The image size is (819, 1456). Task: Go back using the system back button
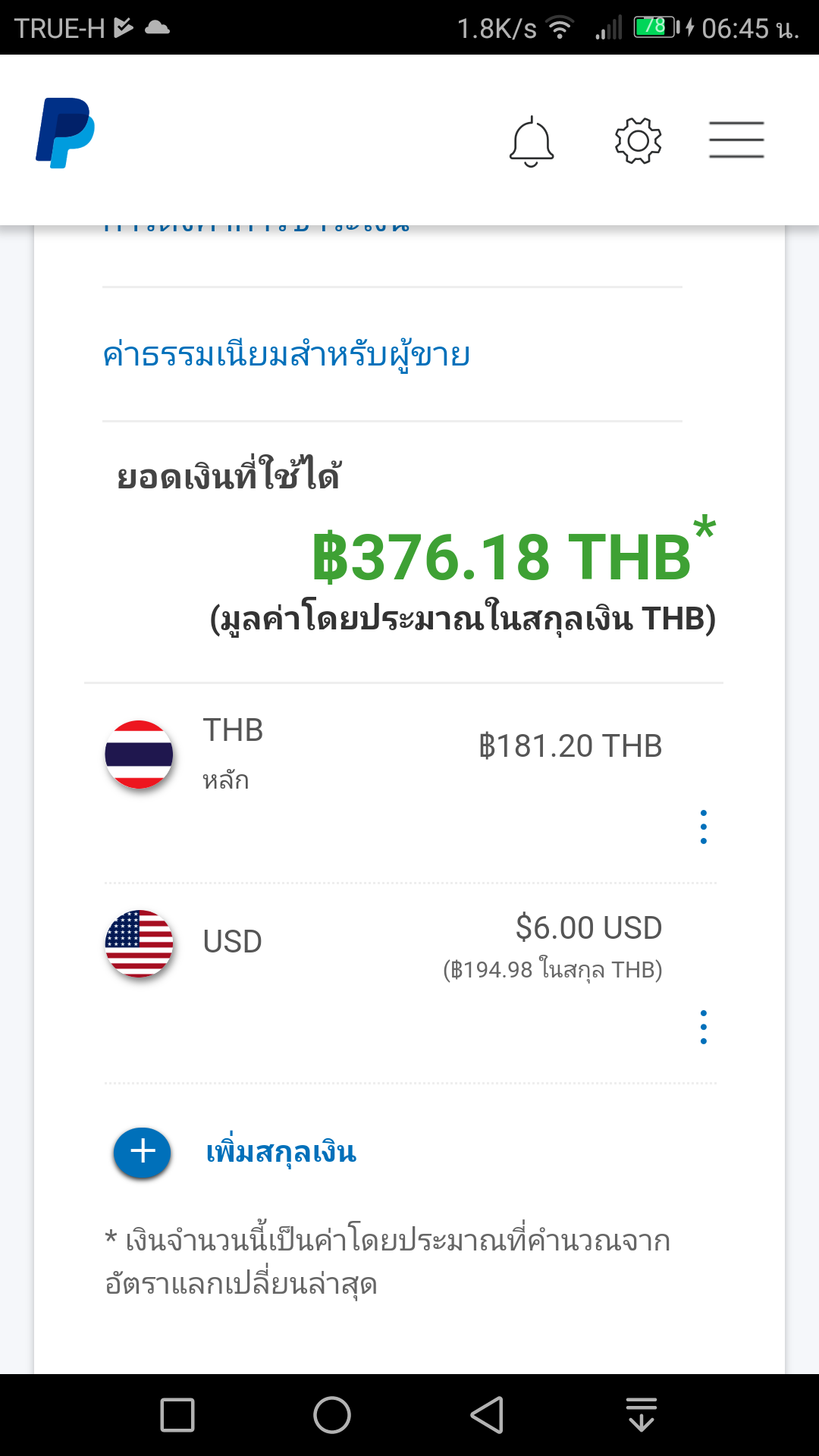pyautogui.click(x=488, y=1415)
